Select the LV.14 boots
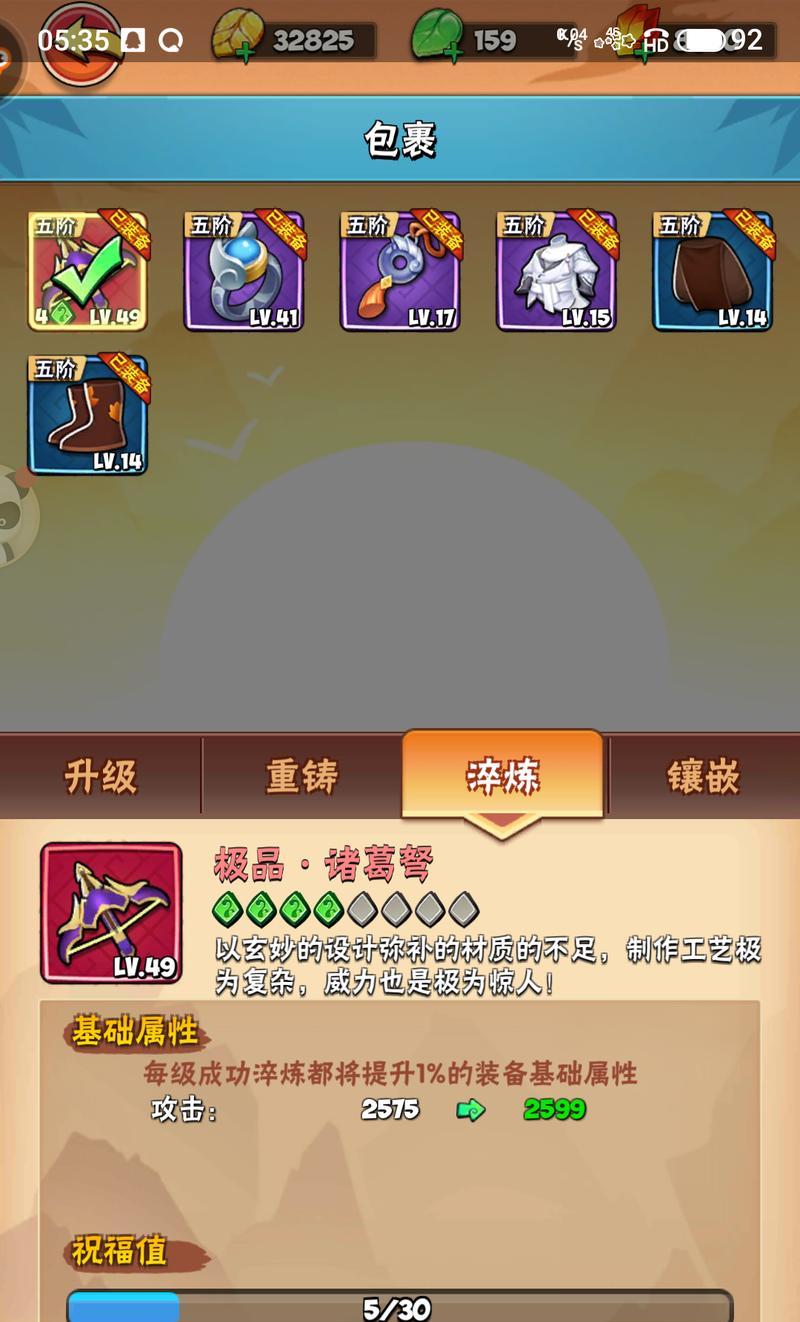The image size is (800, 1322). click(87, 415)
